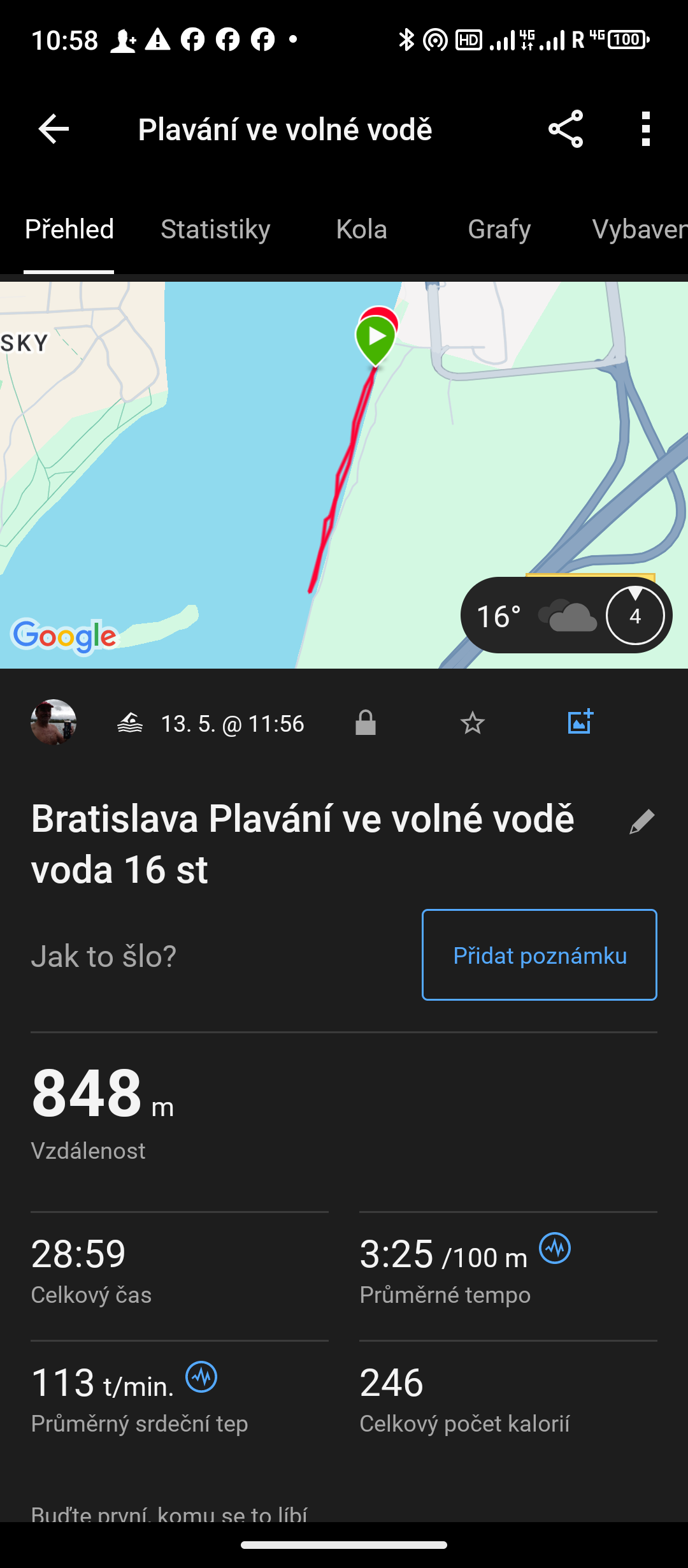Open the Vybavení tab
The height and width of the screenshot is (1568, 688).
point(638,229)
